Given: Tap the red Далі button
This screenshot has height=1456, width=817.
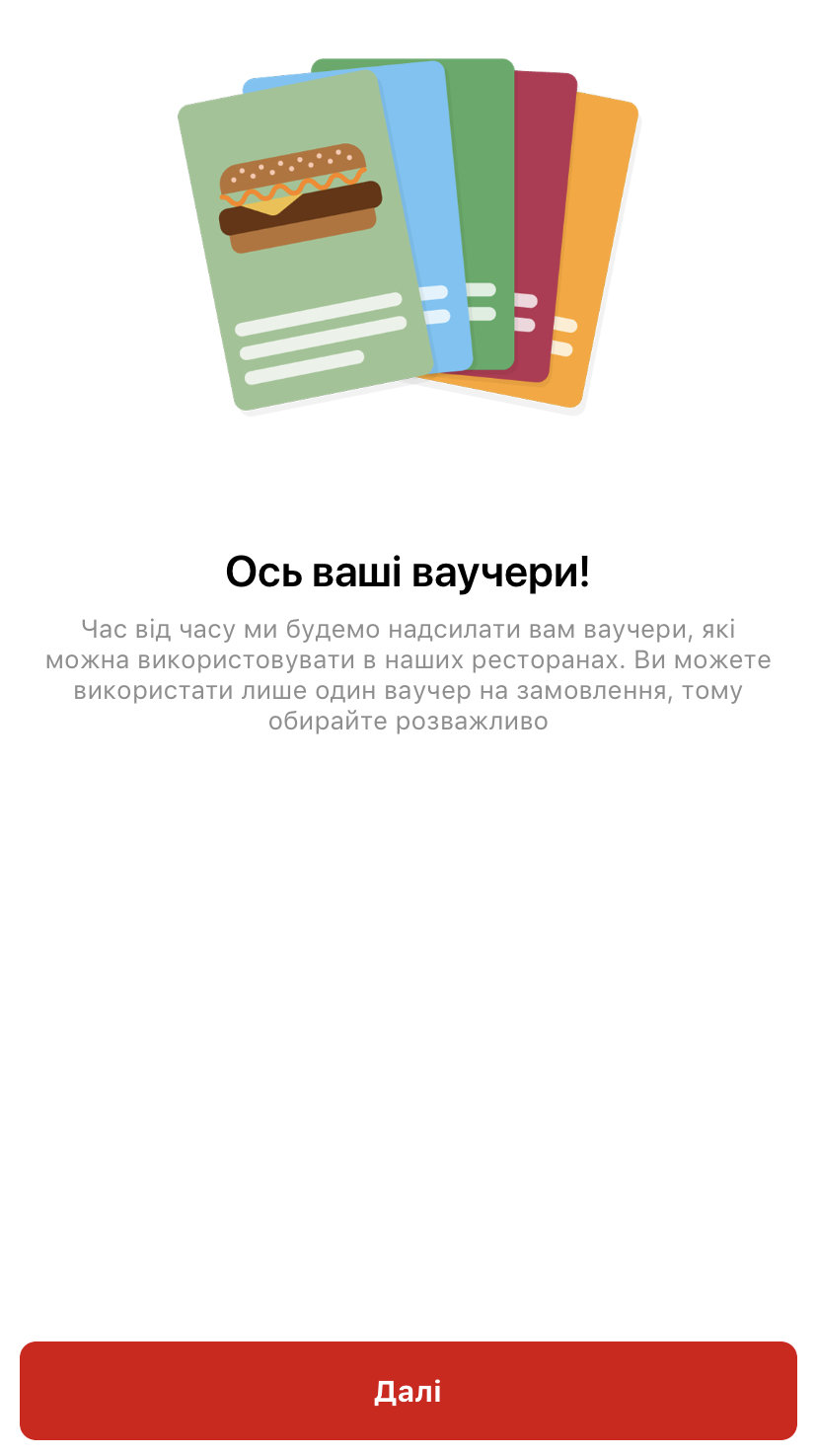Looking at the screenshot, I should tap(408, 1390).
